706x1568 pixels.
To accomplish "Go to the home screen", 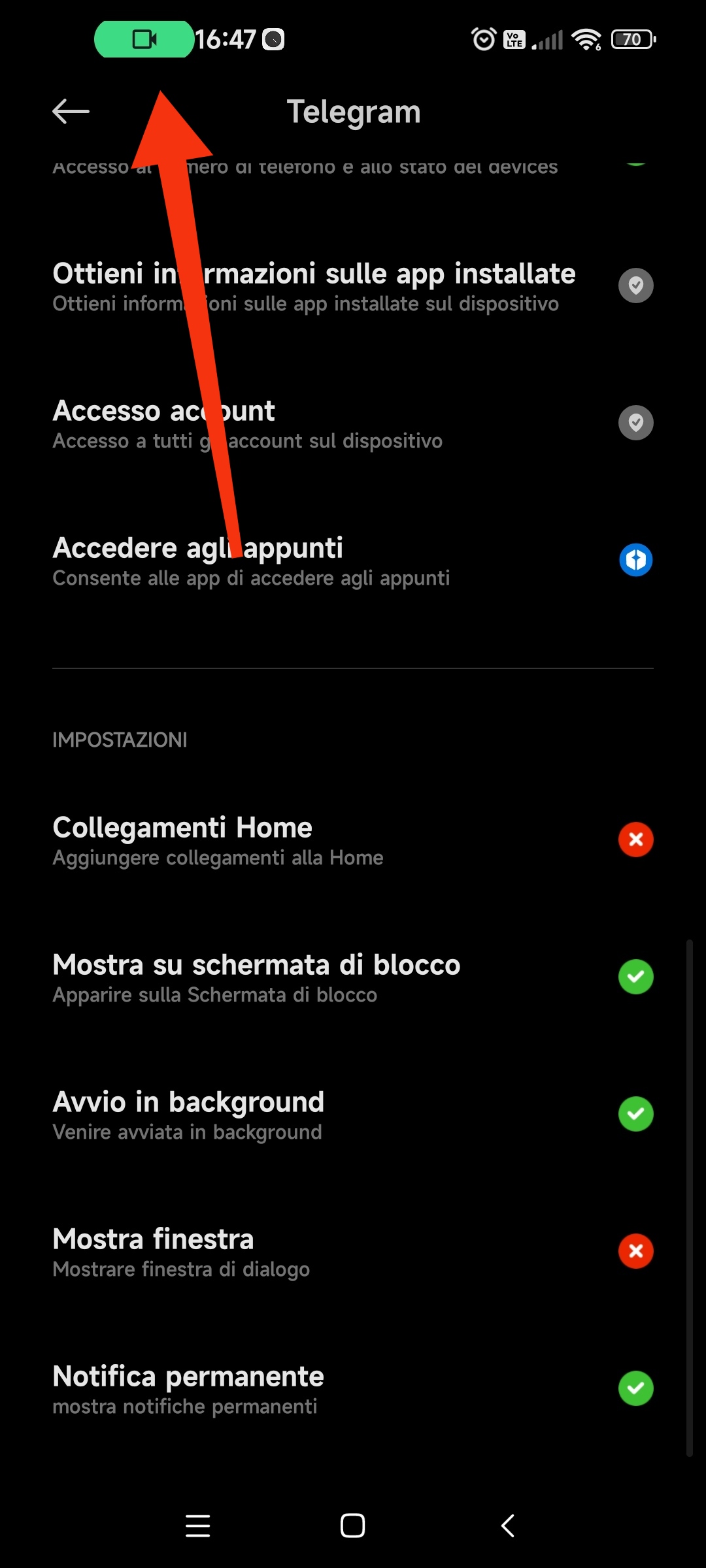I will pyautogui.click(x=353, y=1526).
